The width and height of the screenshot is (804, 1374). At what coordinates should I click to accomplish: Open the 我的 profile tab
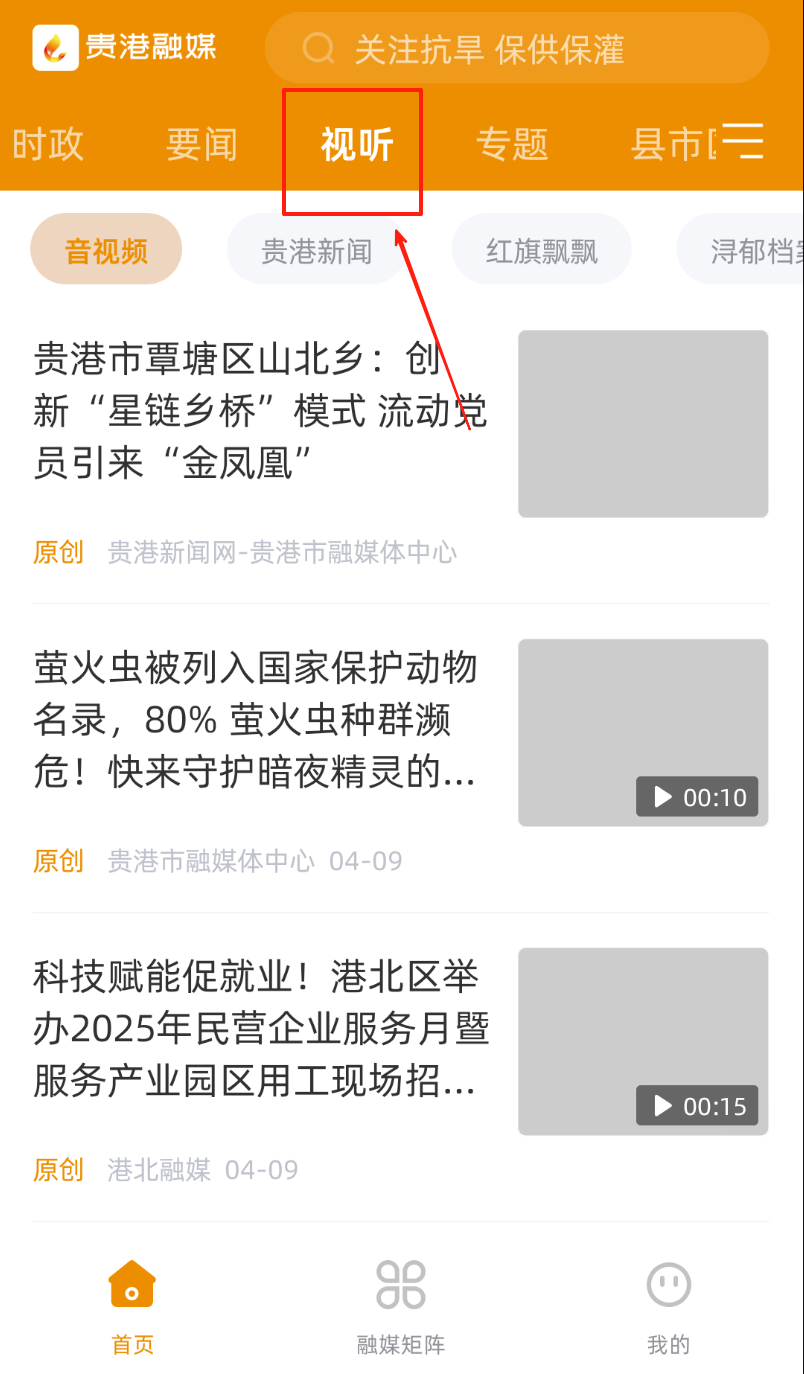click(668, 1305)
